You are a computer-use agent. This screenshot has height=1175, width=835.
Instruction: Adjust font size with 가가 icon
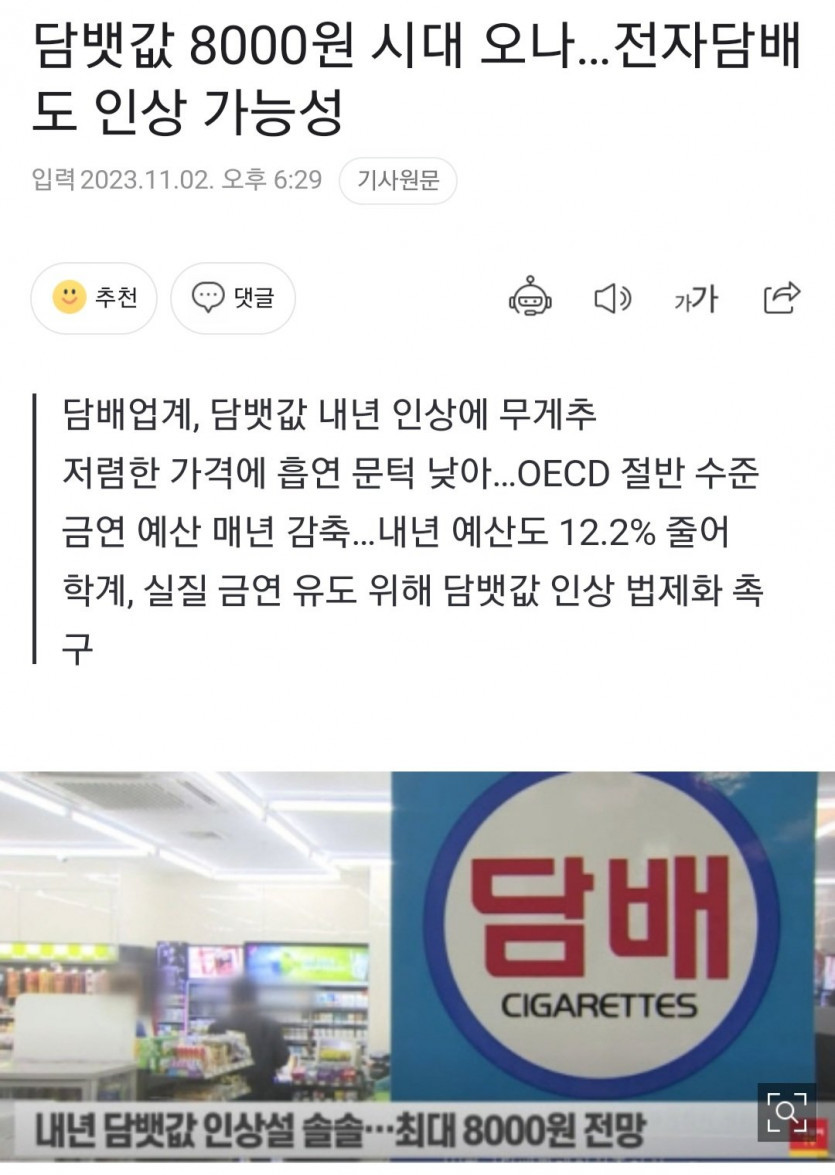coord(696,298)
